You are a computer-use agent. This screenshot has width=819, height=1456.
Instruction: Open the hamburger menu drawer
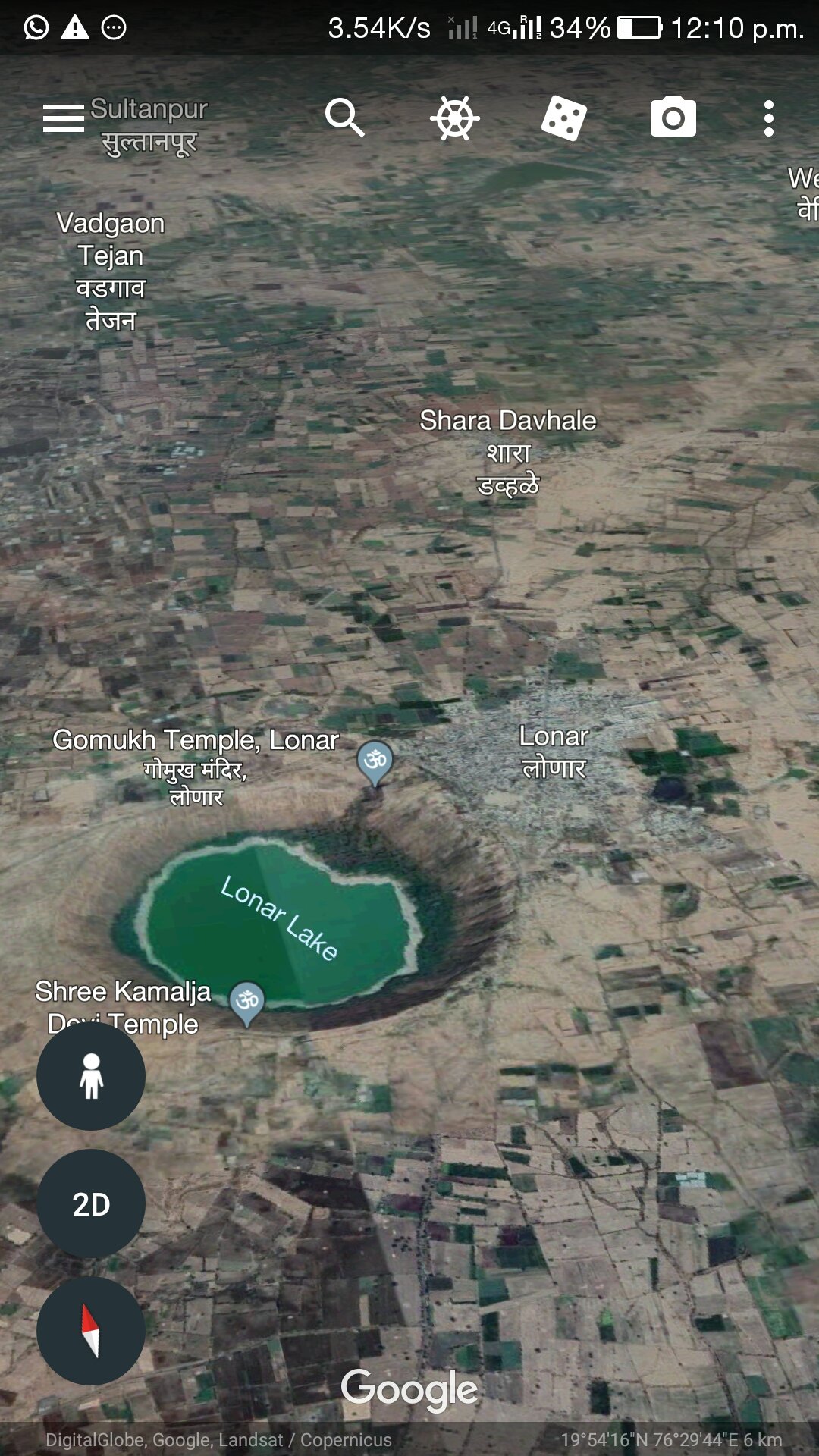coord(64,118)
